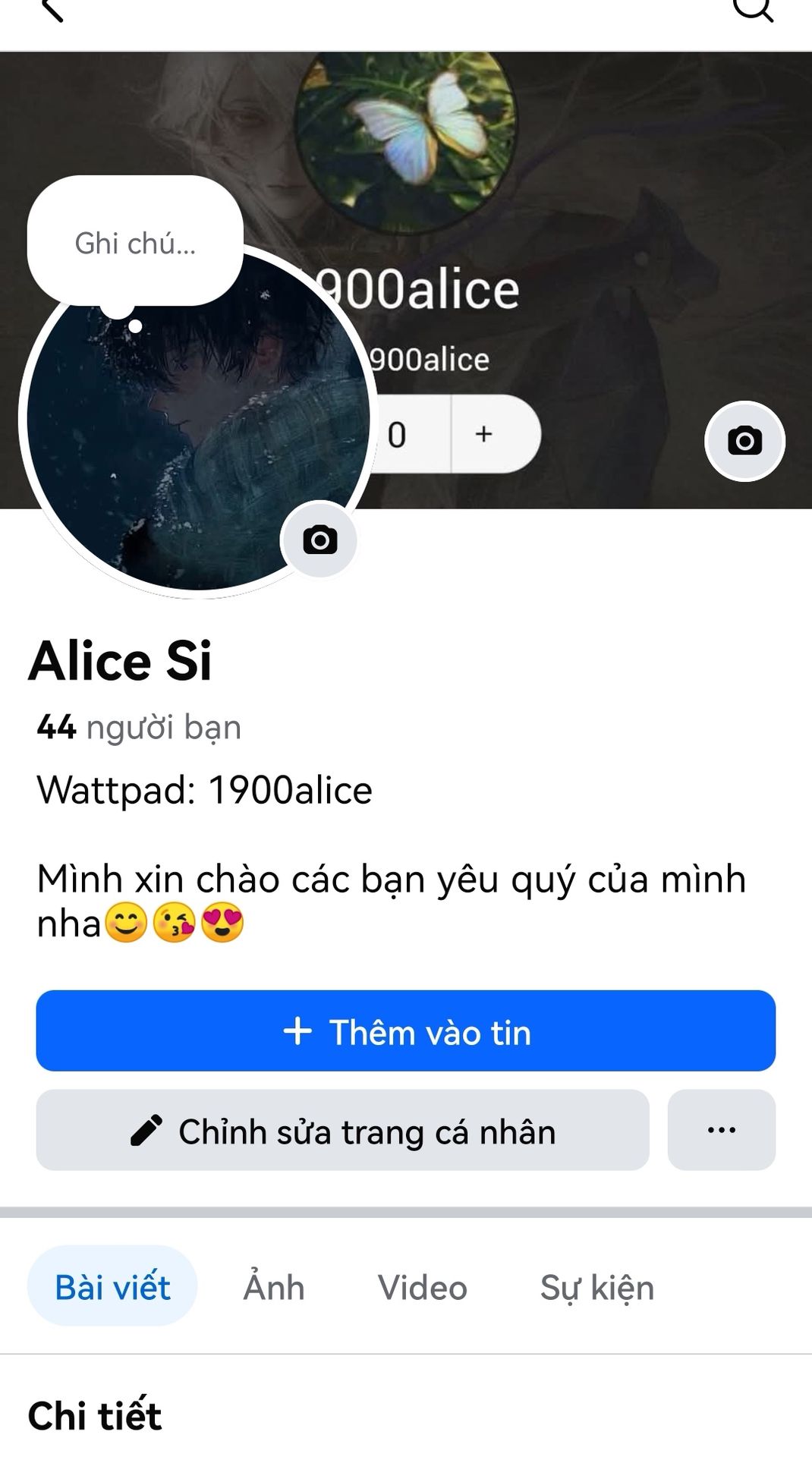812x1457 pixels.
Task: Add a note in the Ghi chú bubble
Action: (x=135, y=243)
